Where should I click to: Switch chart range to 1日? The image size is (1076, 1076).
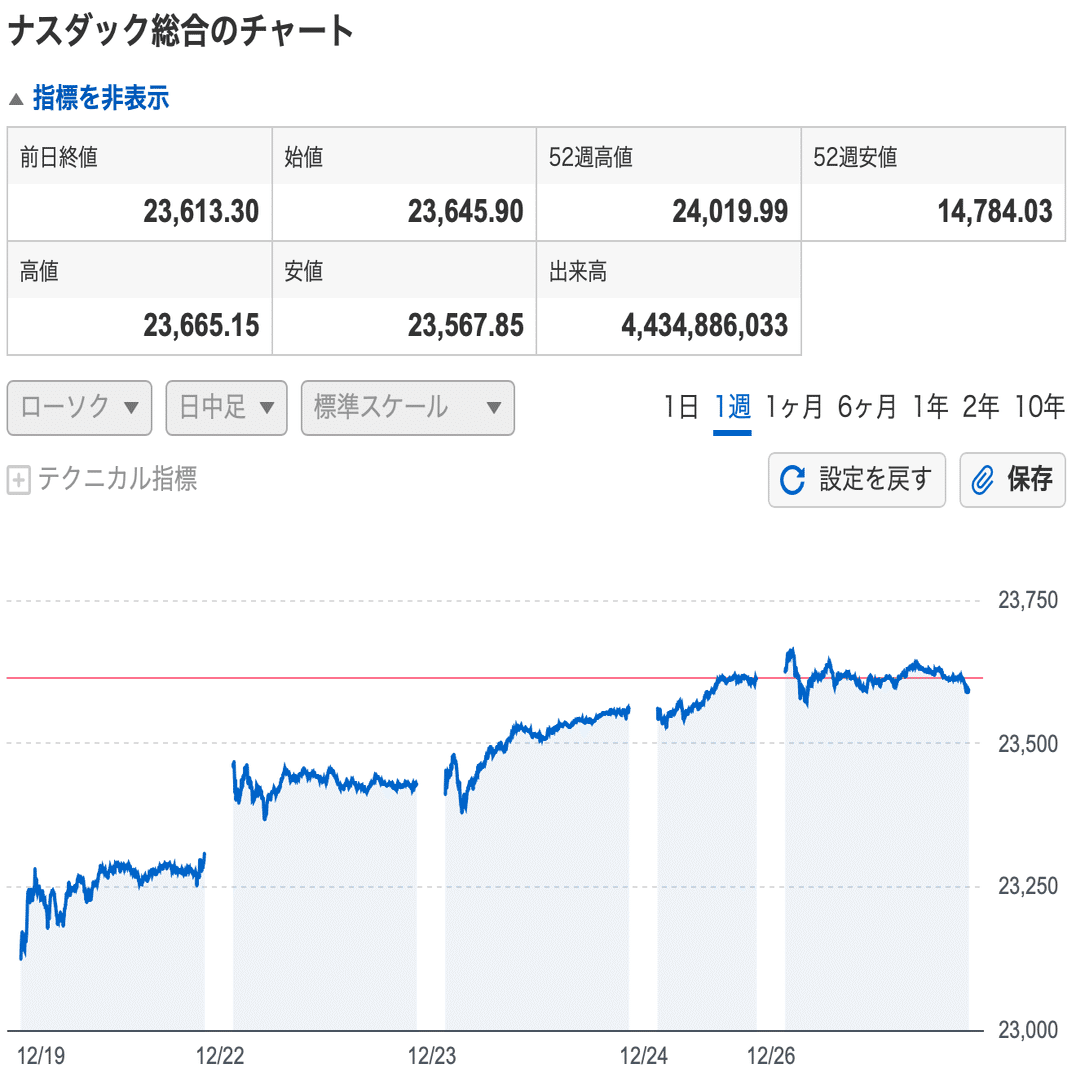(681, 407)
